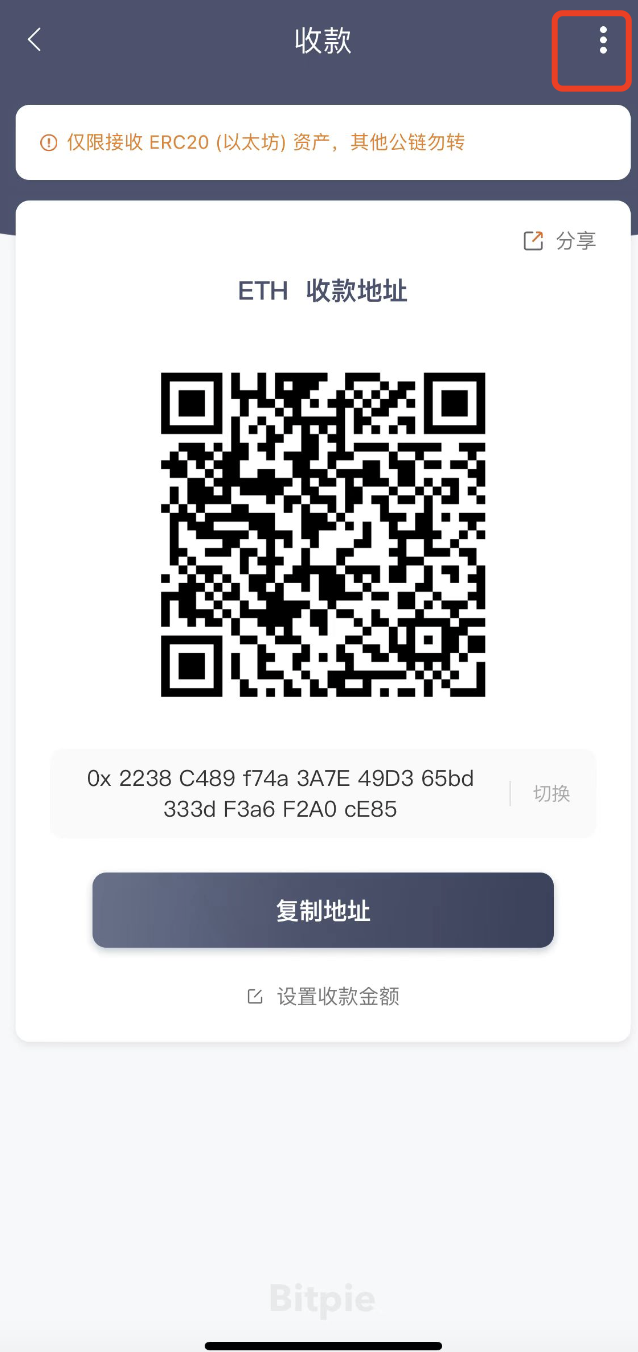The width and height of the screenshot is (638, 1352).
Task: Share the ETH receiving address
Action: coord(560,241)
